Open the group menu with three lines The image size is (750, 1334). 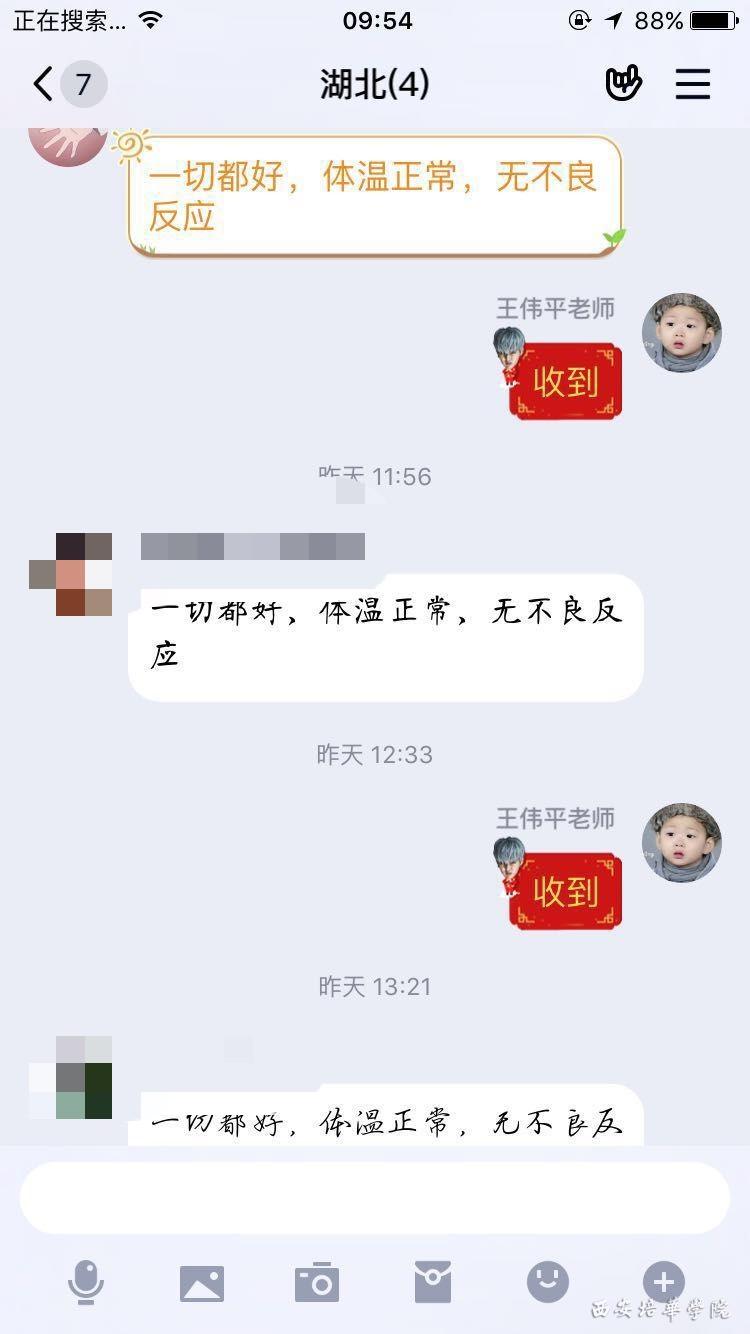coord(692,84)
